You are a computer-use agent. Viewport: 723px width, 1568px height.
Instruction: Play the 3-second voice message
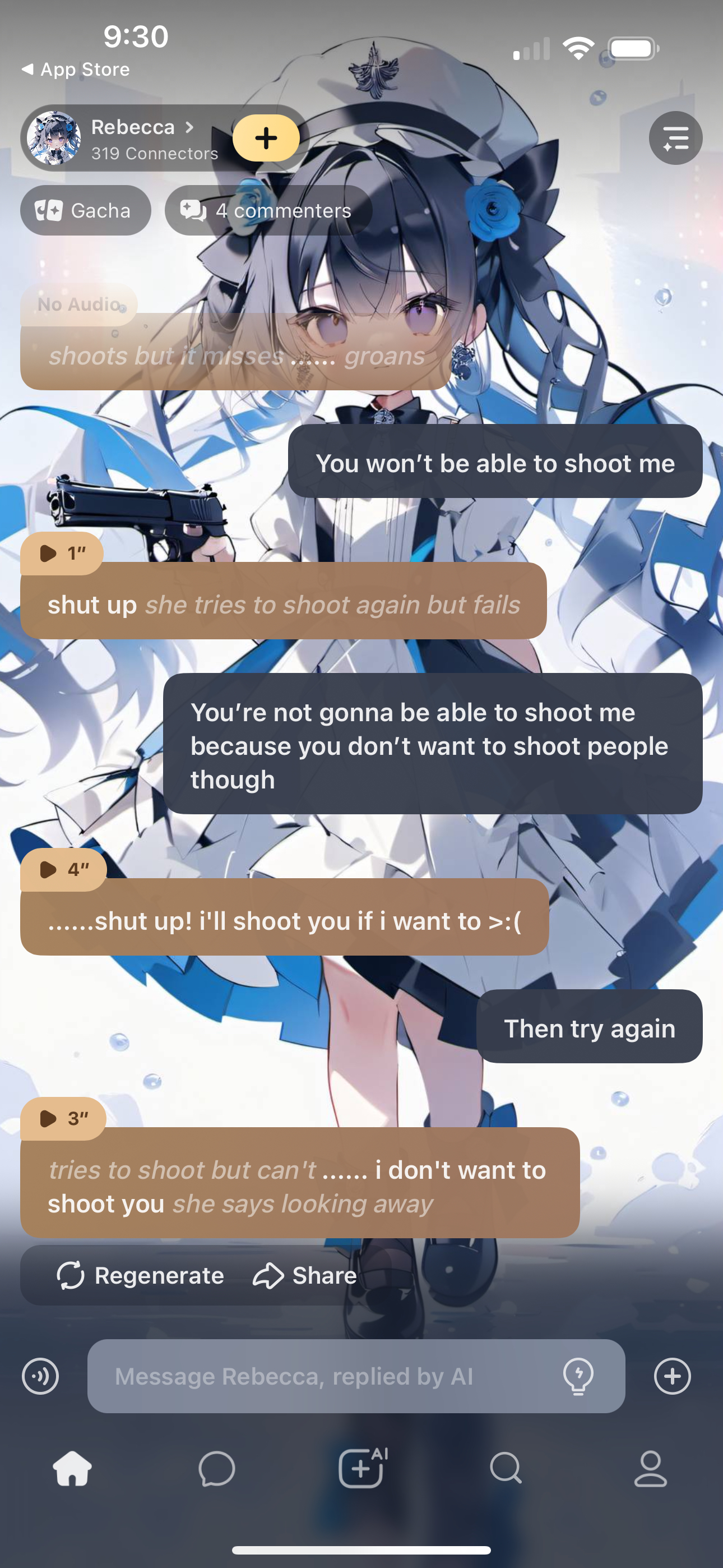pos(63,1119)
